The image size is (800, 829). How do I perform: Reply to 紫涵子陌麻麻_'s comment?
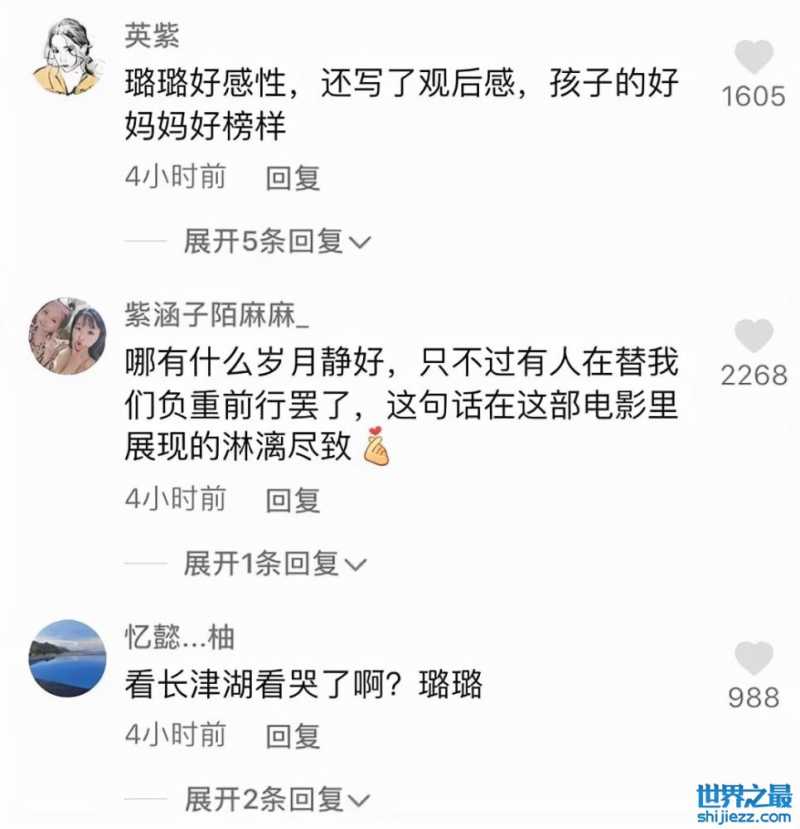coord(293,498)
